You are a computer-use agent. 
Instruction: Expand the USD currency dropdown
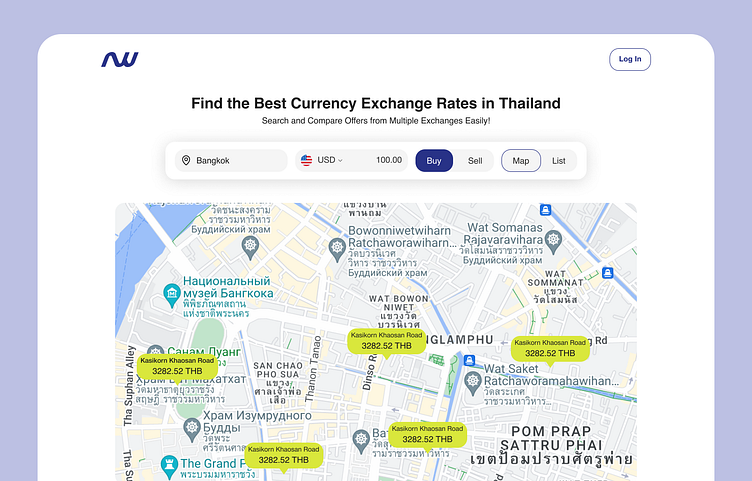[x=322, y=160]
